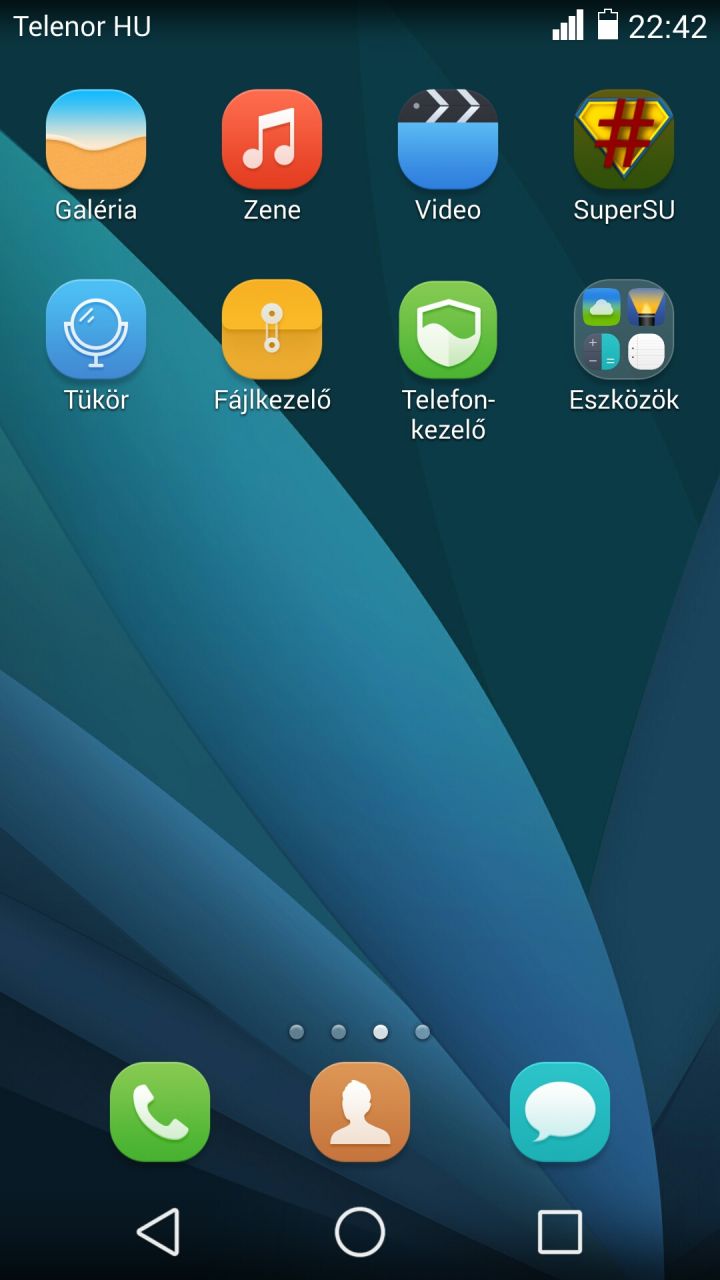Open the Fájlkezelő file manager
This screenshot has width=720, height=1280.
click(272, 330)
